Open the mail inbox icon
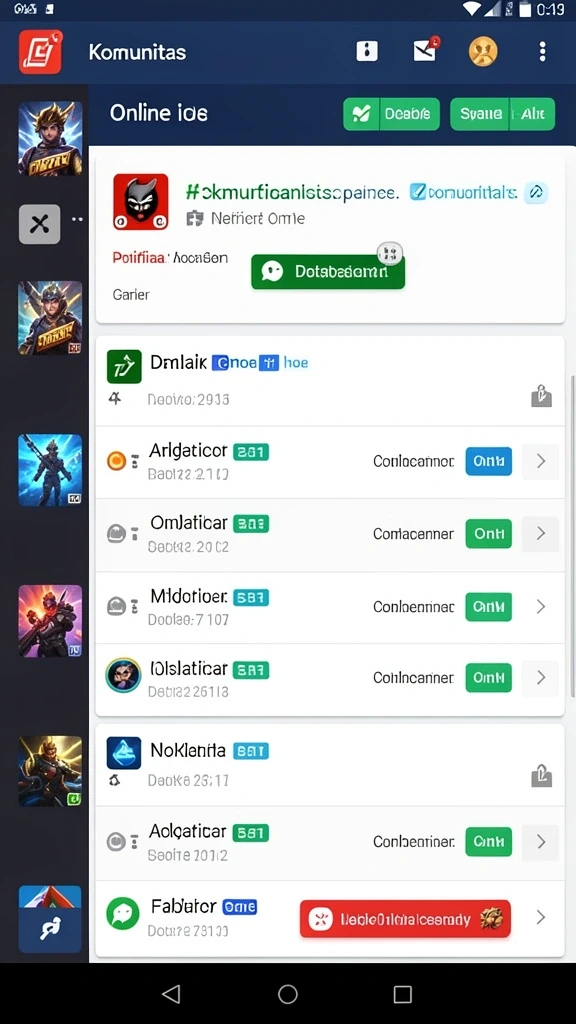Viewport: 576px width, 1024px height. tap(426, 50)
